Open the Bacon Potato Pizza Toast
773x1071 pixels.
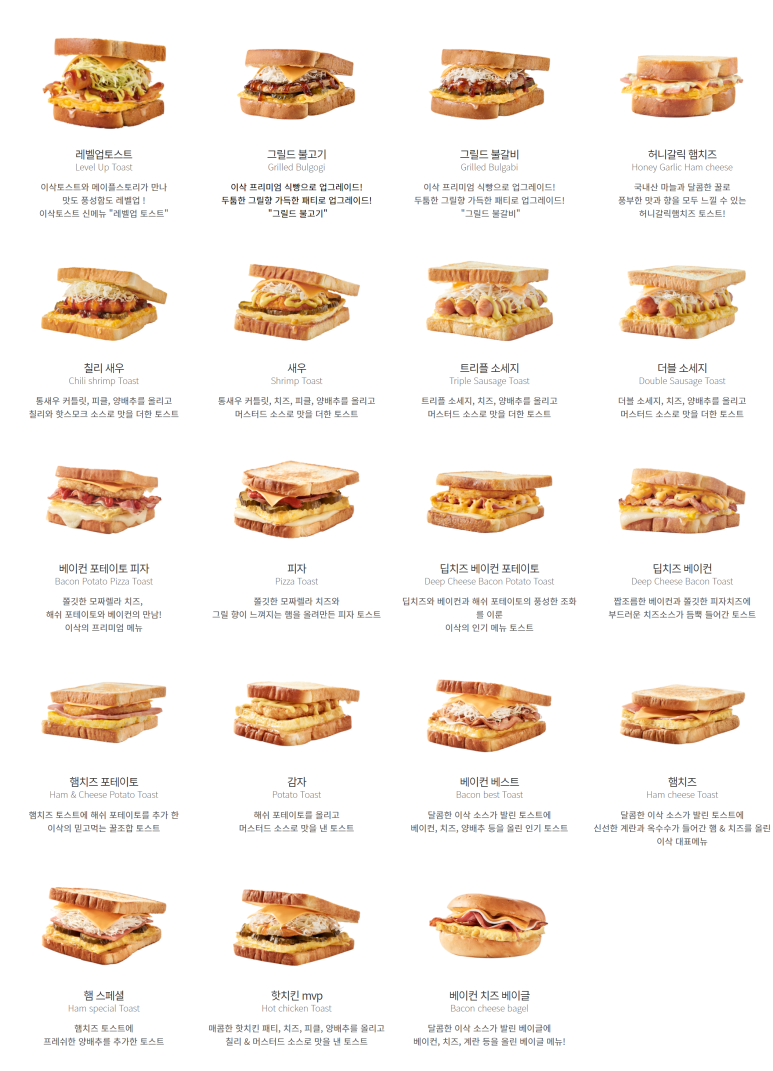103,499
